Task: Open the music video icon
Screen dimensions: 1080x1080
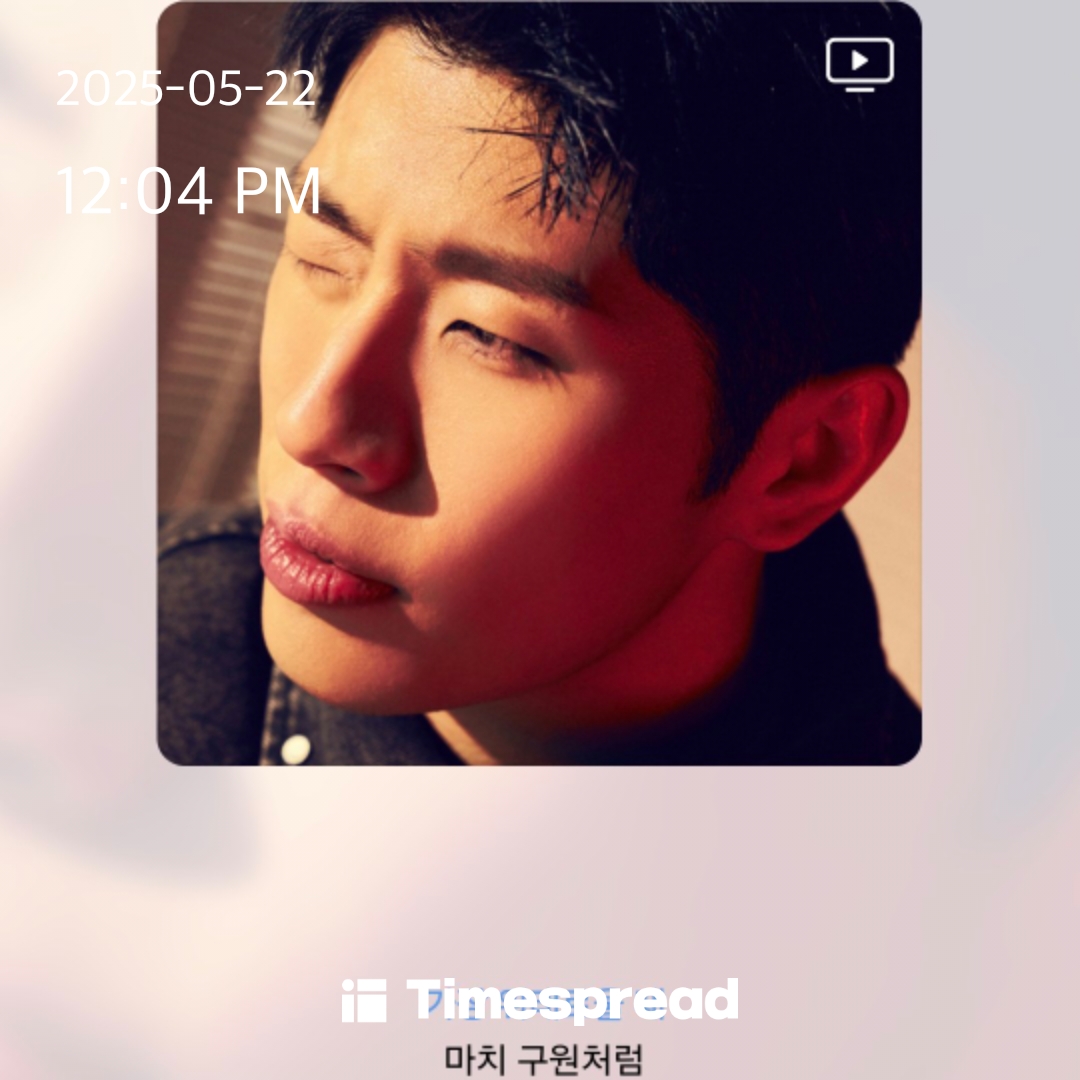Action: pos(859,64)
